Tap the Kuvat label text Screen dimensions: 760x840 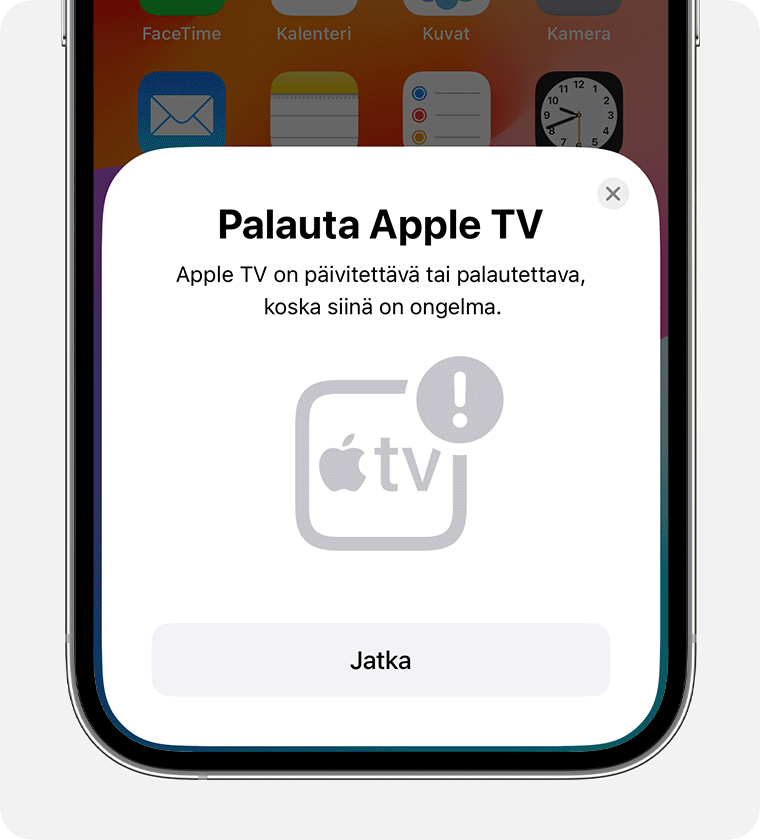(446, 33)
